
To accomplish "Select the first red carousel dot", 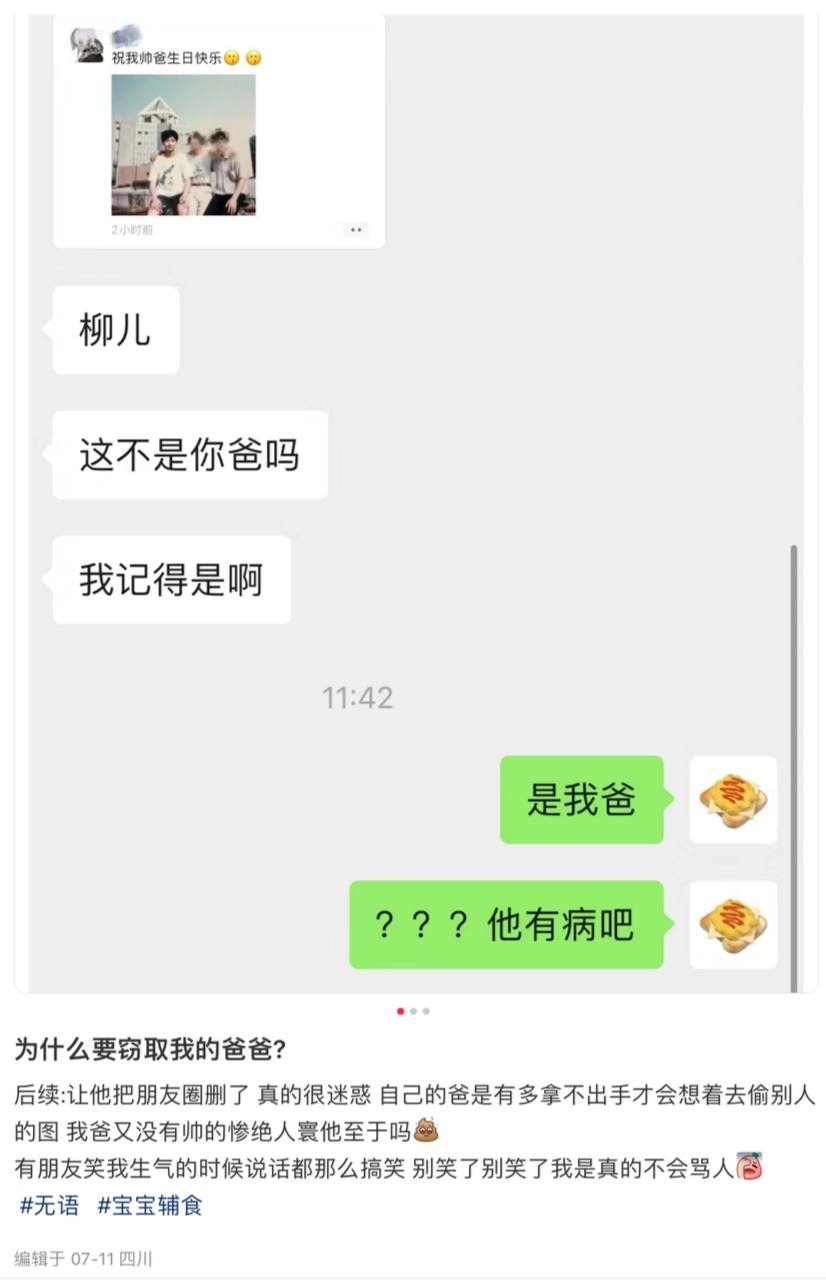I will (x=401, y=1010).
